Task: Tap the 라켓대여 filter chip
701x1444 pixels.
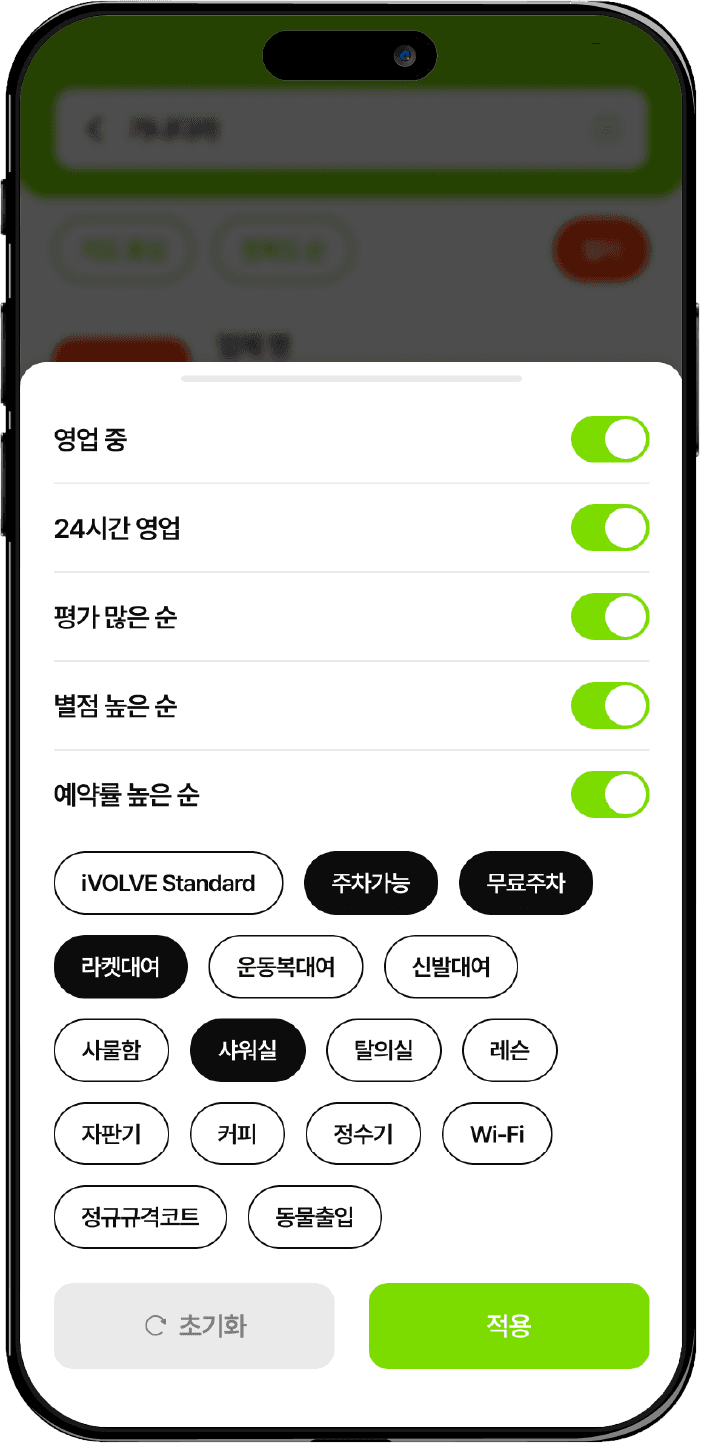Action: (x=120, y=967)
